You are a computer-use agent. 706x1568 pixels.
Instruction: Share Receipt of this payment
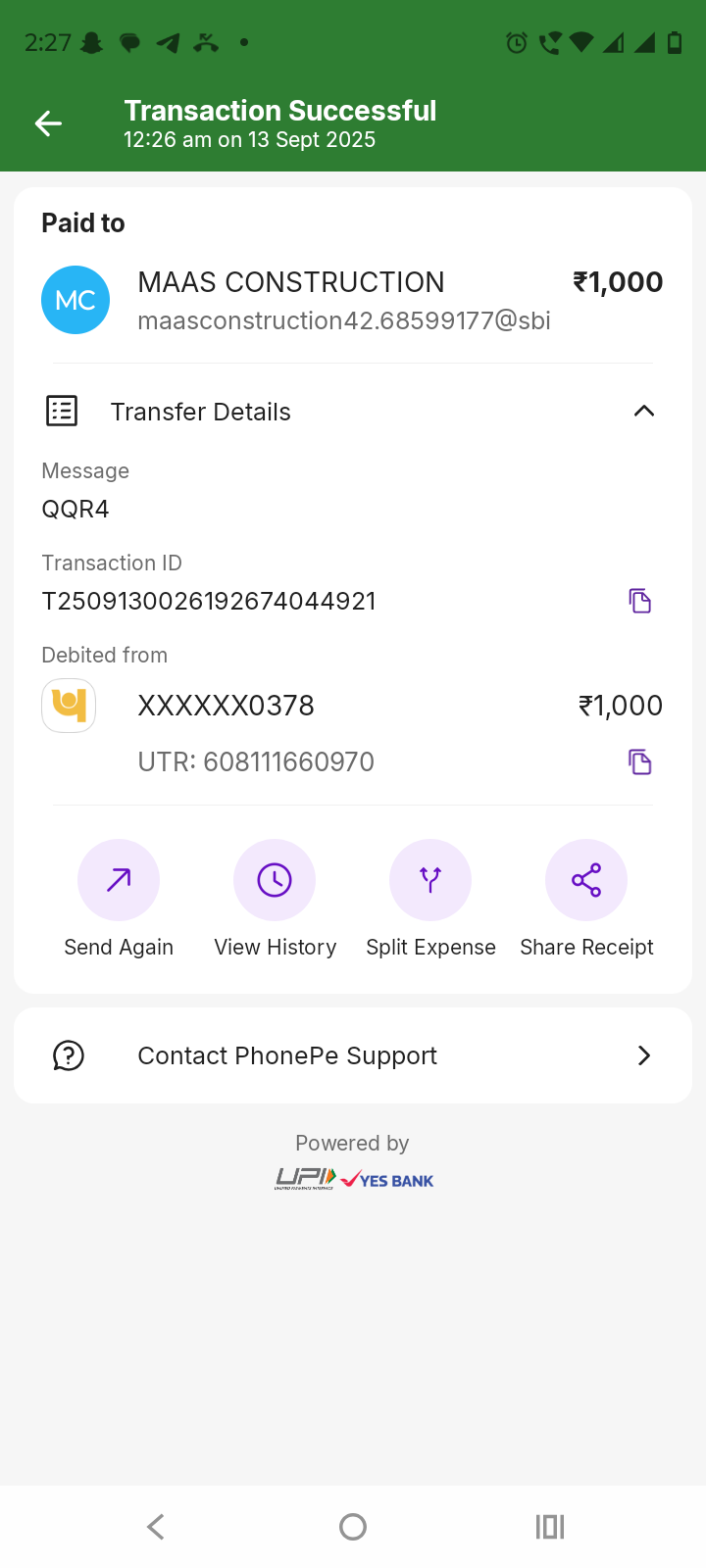pyautogui.click(x=586, y=880)
